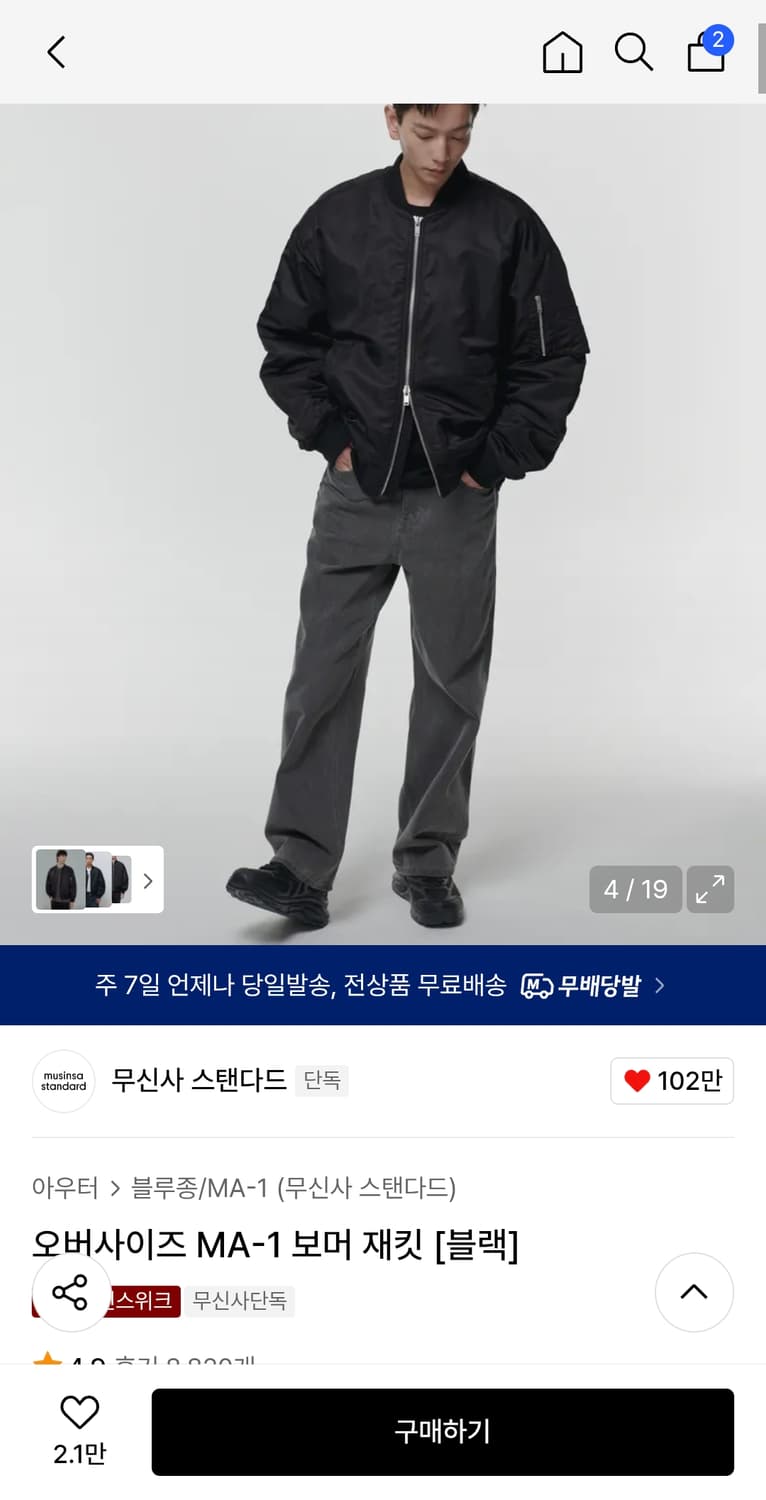Image resolution: width=766 pixels, height=1500 pixels.
Task: Toggle the brand like heart showing 102만
Action: pyautogui.click(x=671, y=1081)
